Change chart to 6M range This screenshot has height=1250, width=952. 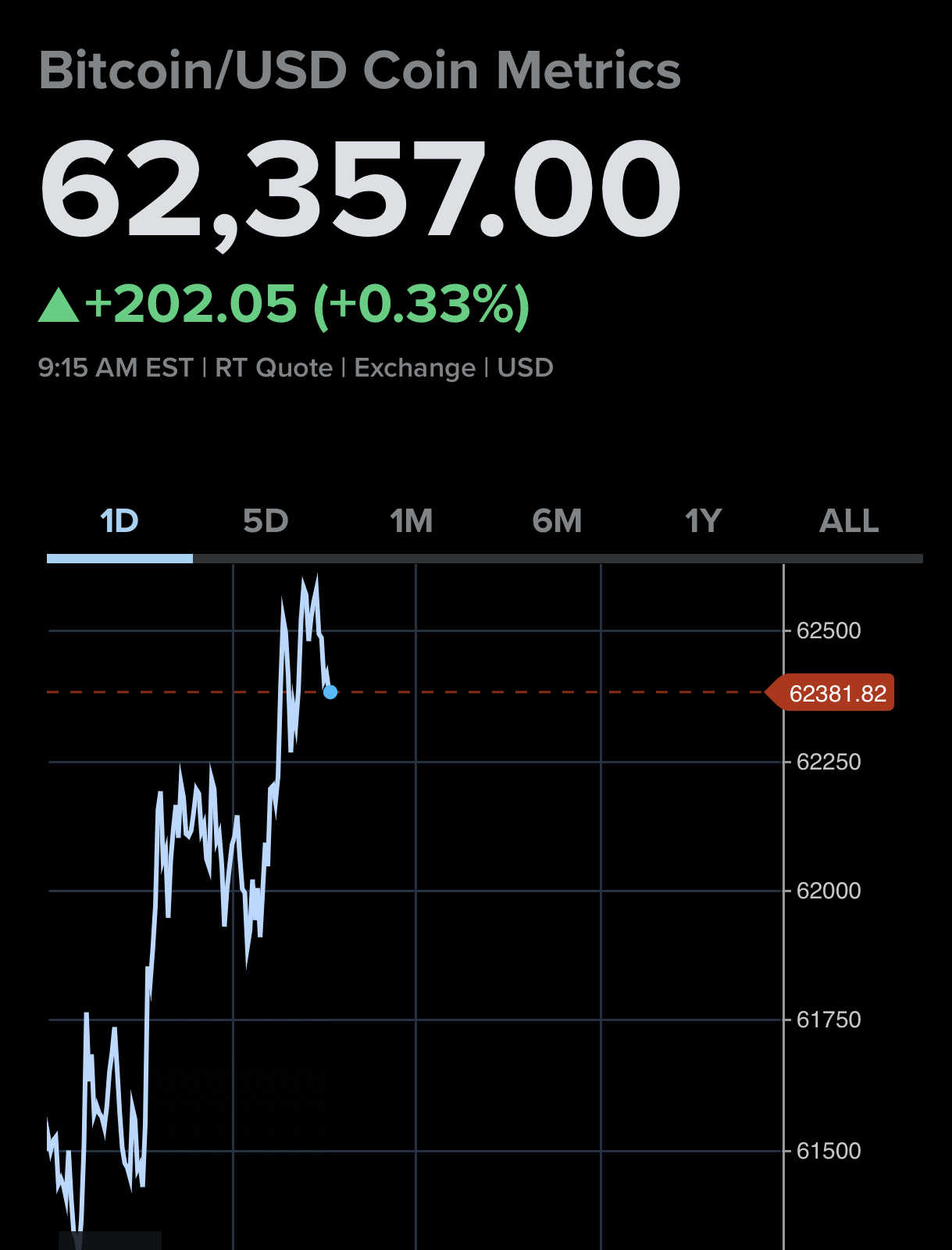[x=557, y=521]
